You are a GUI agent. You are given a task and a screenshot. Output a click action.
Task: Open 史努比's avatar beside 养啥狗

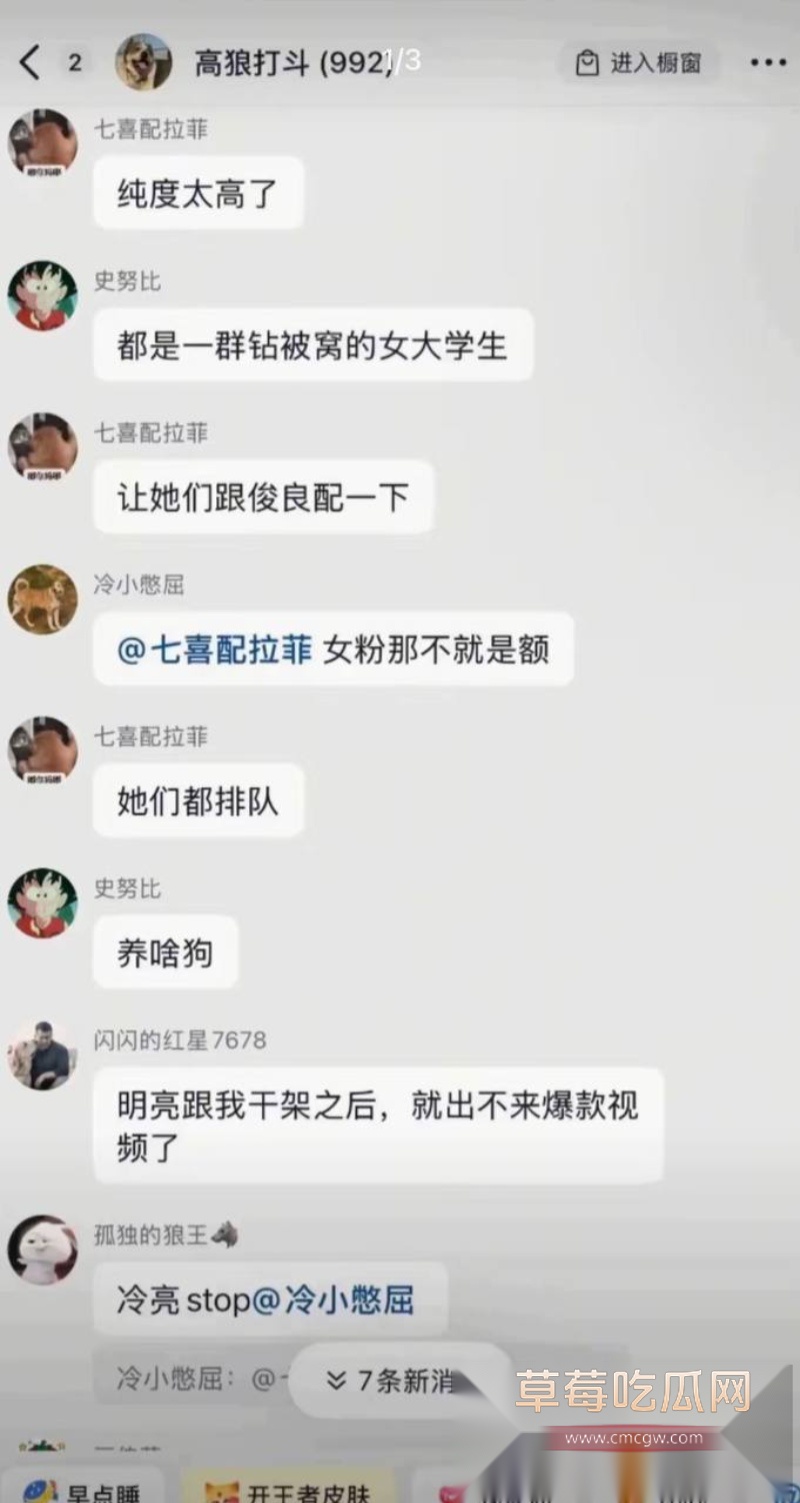click(x=42, y=903)
